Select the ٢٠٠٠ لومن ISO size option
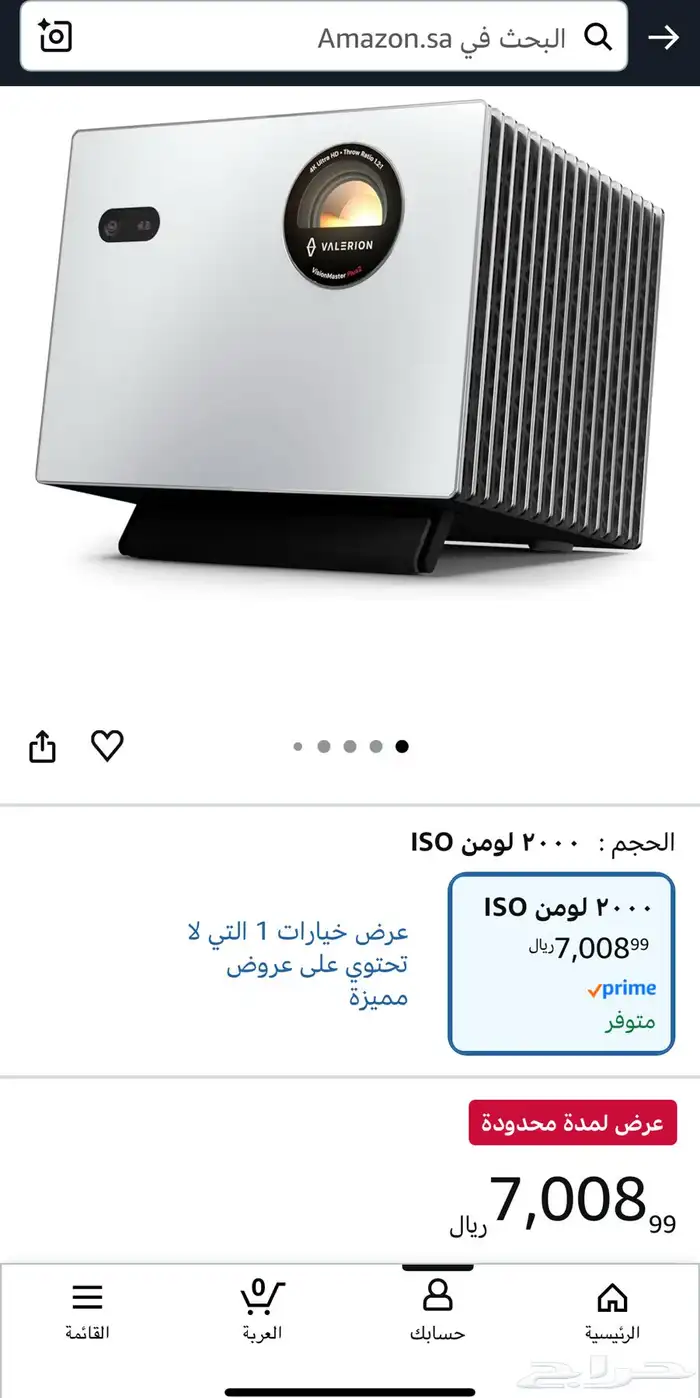The height and width of the screenshot is (1398, 700). [x=561, y=963]
